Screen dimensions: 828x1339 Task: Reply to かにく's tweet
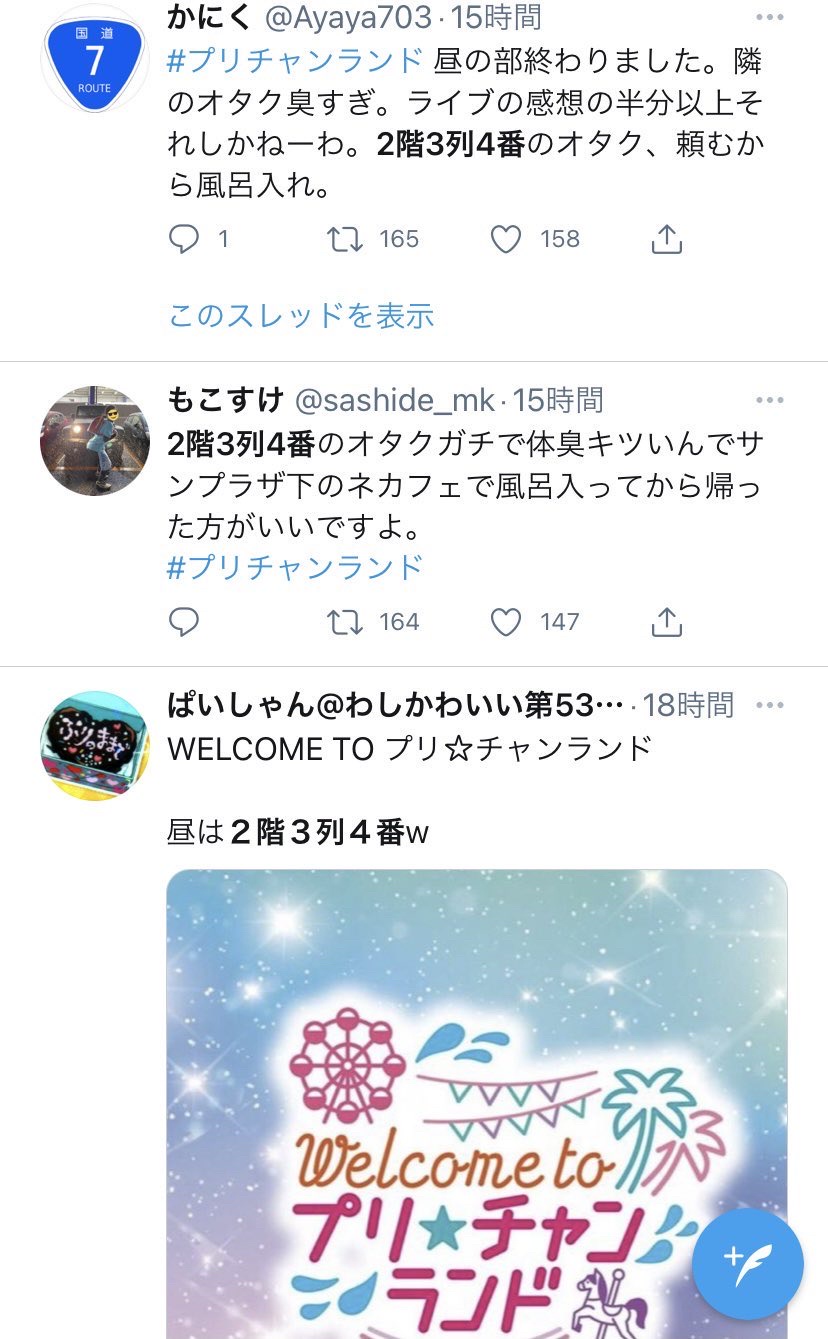pyautogui.click(x=184, y=239)
